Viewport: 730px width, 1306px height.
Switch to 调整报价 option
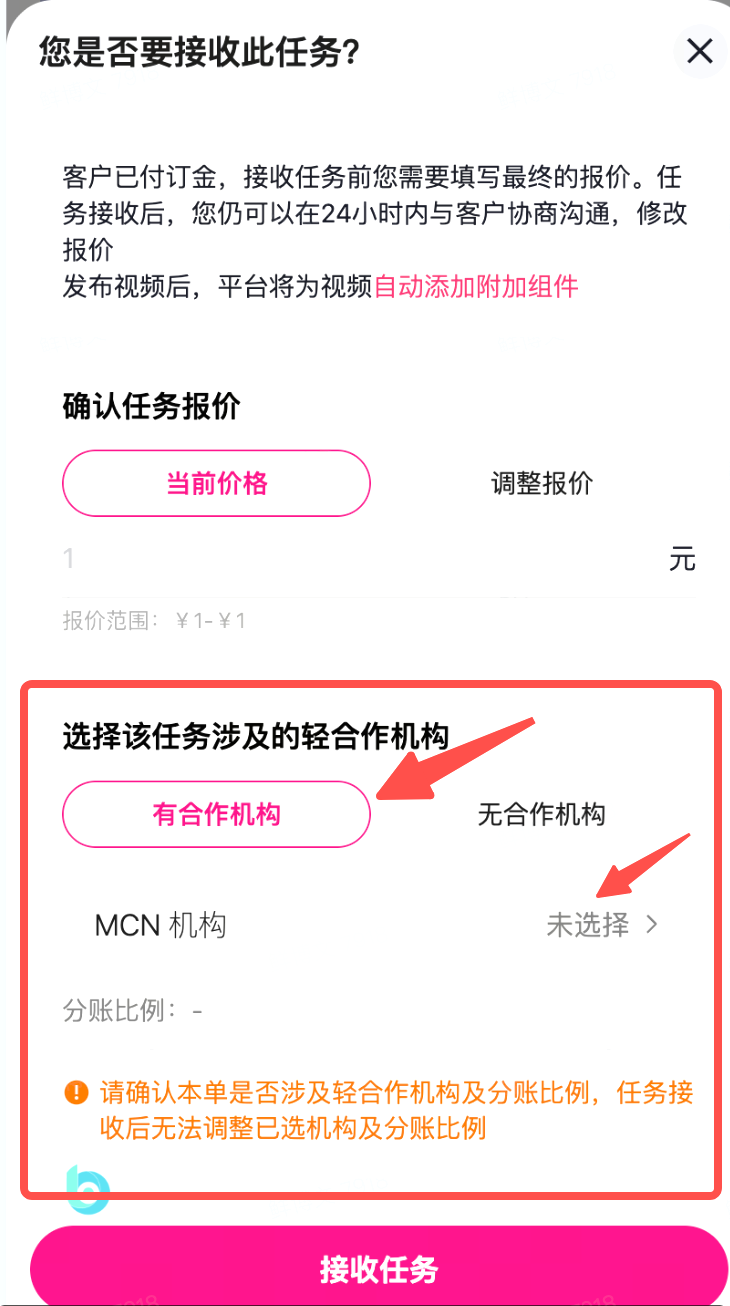(x=542, y=484)
